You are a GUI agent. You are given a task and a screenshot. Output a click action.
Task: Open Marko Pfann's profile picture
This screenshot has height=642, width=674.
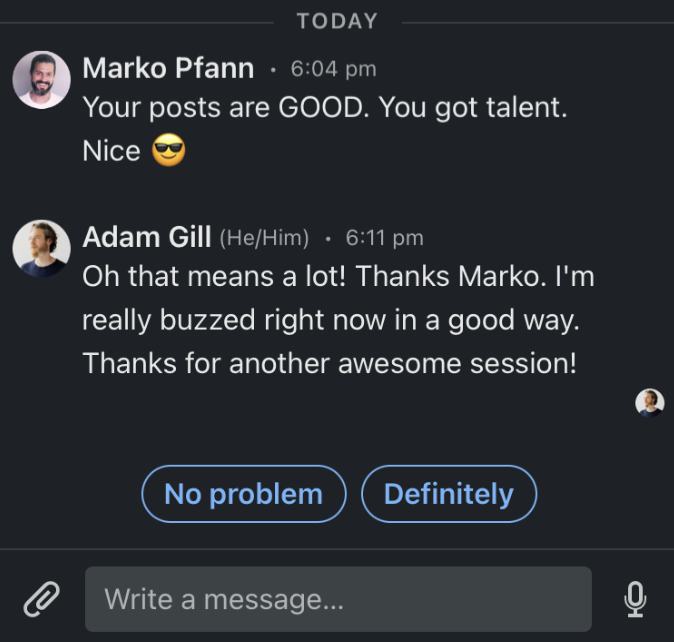[41, 79]
